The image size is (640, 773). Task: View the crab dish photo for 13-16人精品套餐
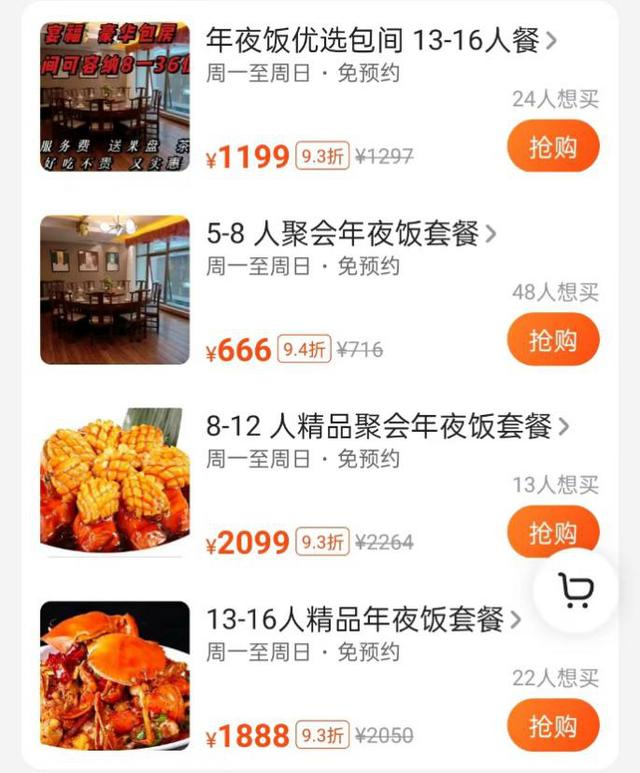point(115,674)
